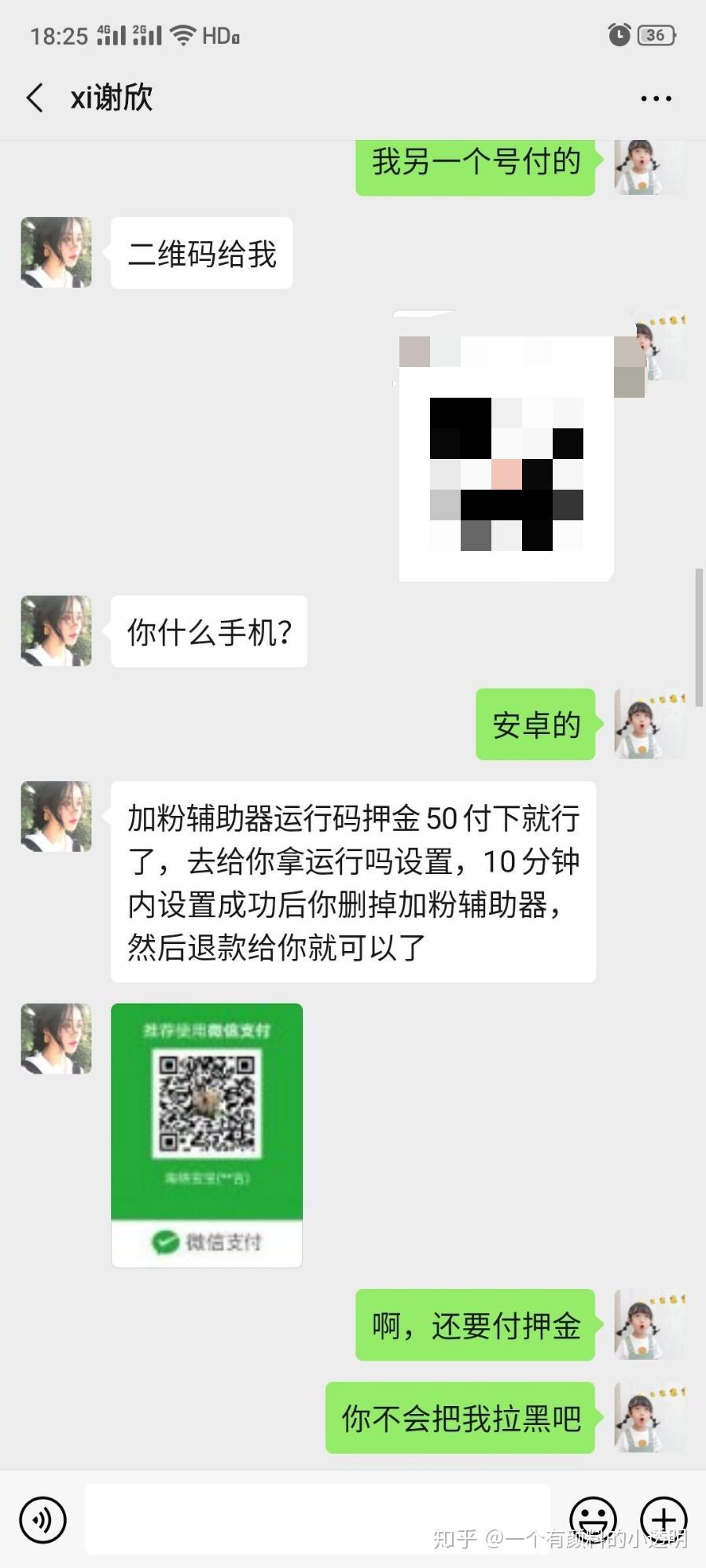Open contact avatar beside 二维码给我
The height and width of the screenshot is (1568, 706).
tap(56, 252)
